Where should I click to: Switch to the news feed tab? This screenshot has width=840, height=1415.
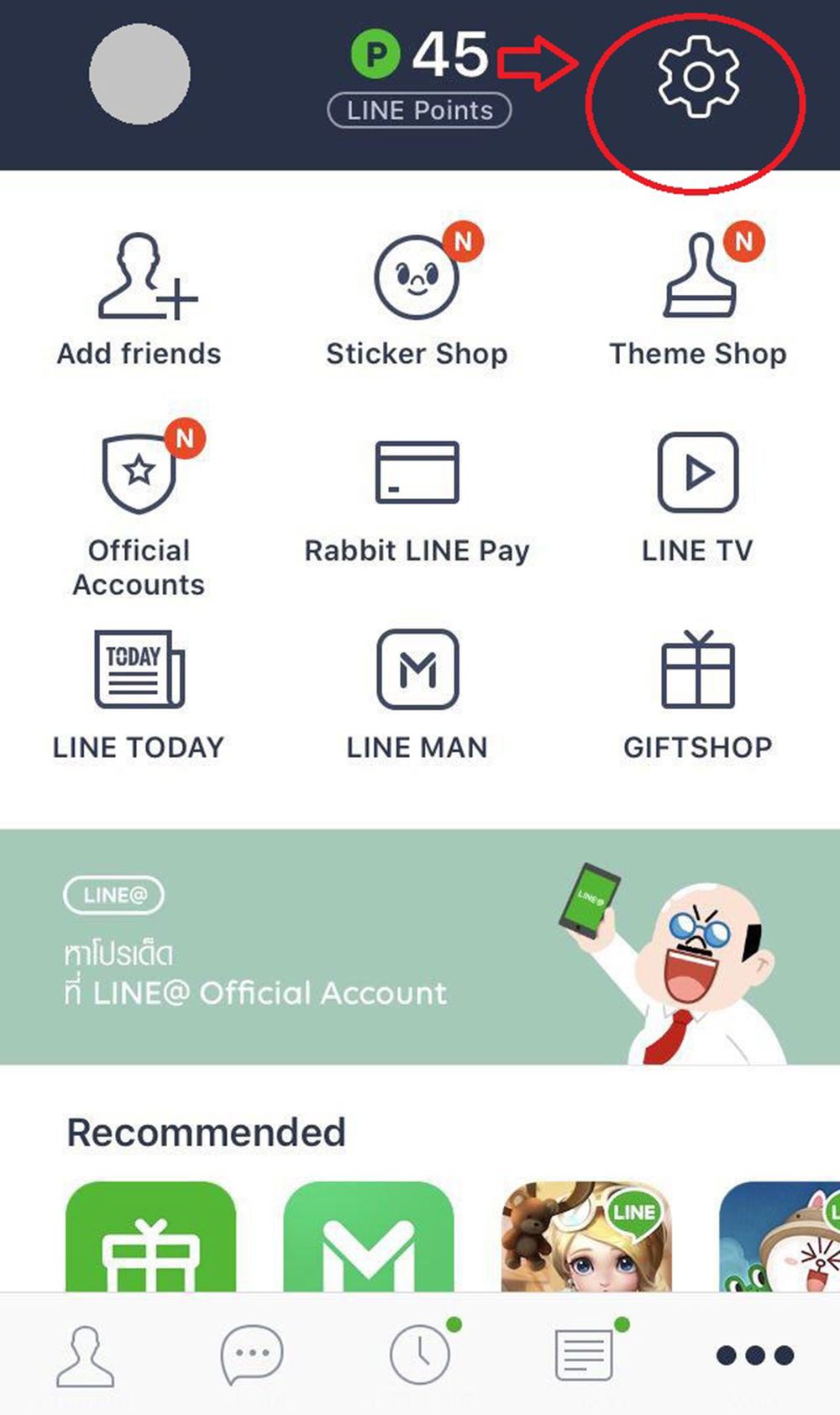tap(586, 1354)
